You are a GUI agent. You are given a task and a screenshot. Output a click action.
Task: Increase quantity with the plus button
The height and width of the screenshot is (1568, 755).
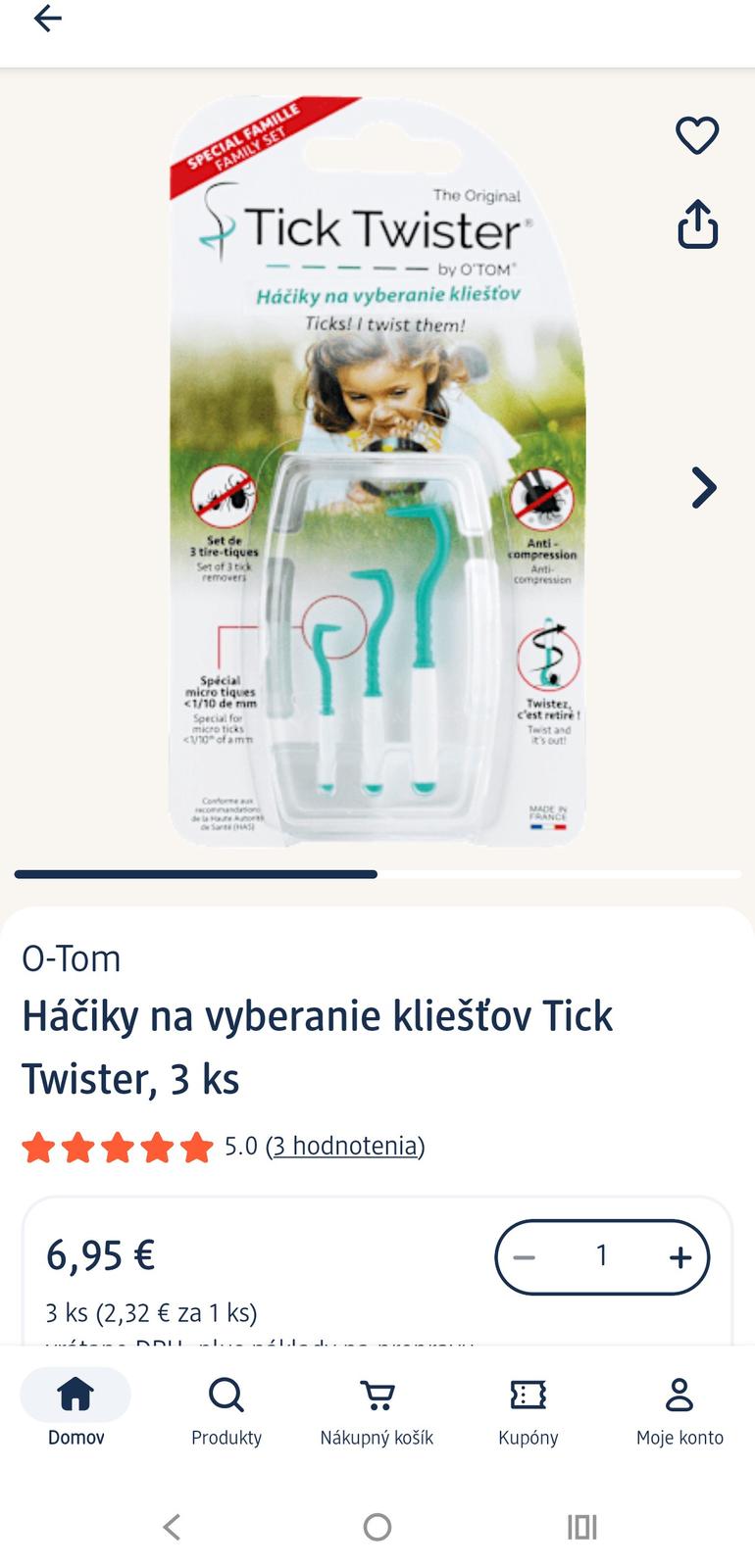pos(679,1257)
